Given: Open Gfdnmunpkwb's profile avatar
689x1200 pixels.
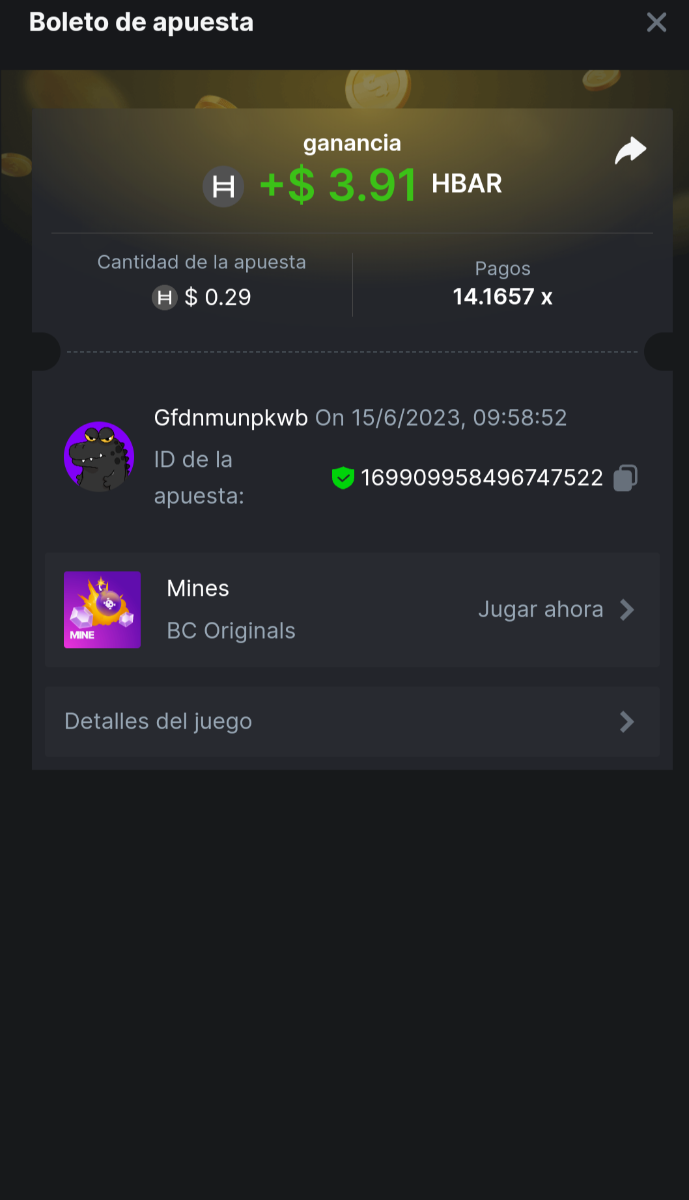Looking at the screenshot, I should click(x=99, y=457).
